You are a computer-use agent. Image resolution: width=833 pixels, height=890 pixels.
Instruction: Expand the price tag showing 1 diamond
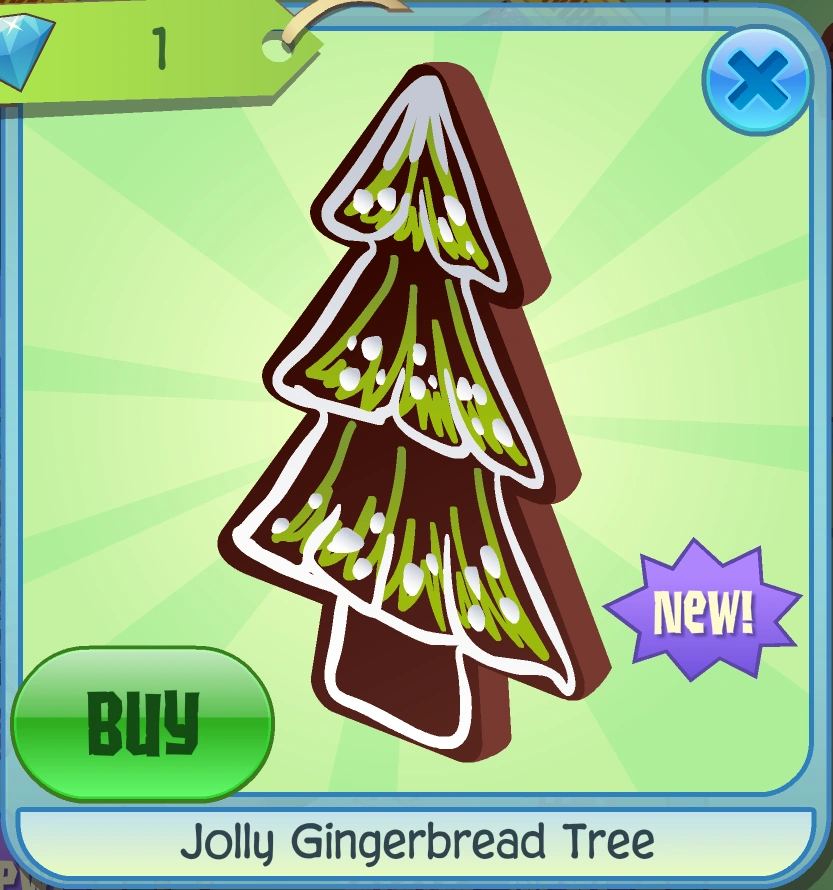coord(150,45)
